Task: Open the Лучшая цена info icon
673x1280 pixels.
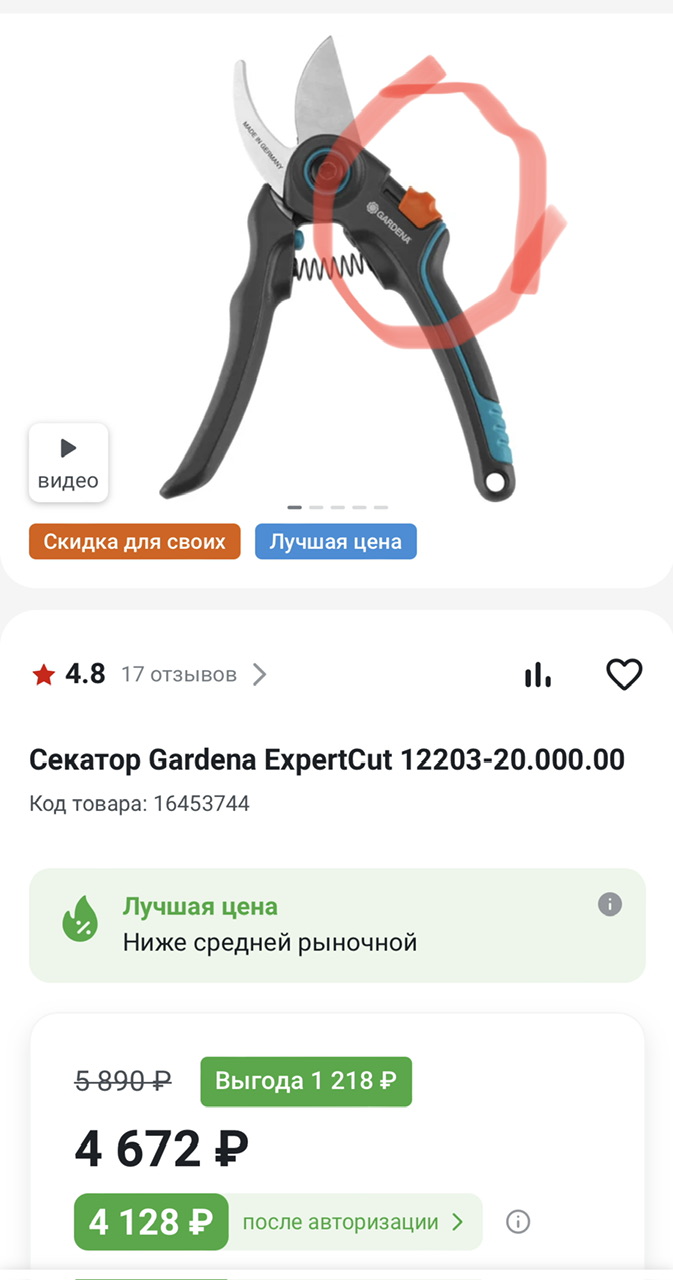Action: point(610,904)
